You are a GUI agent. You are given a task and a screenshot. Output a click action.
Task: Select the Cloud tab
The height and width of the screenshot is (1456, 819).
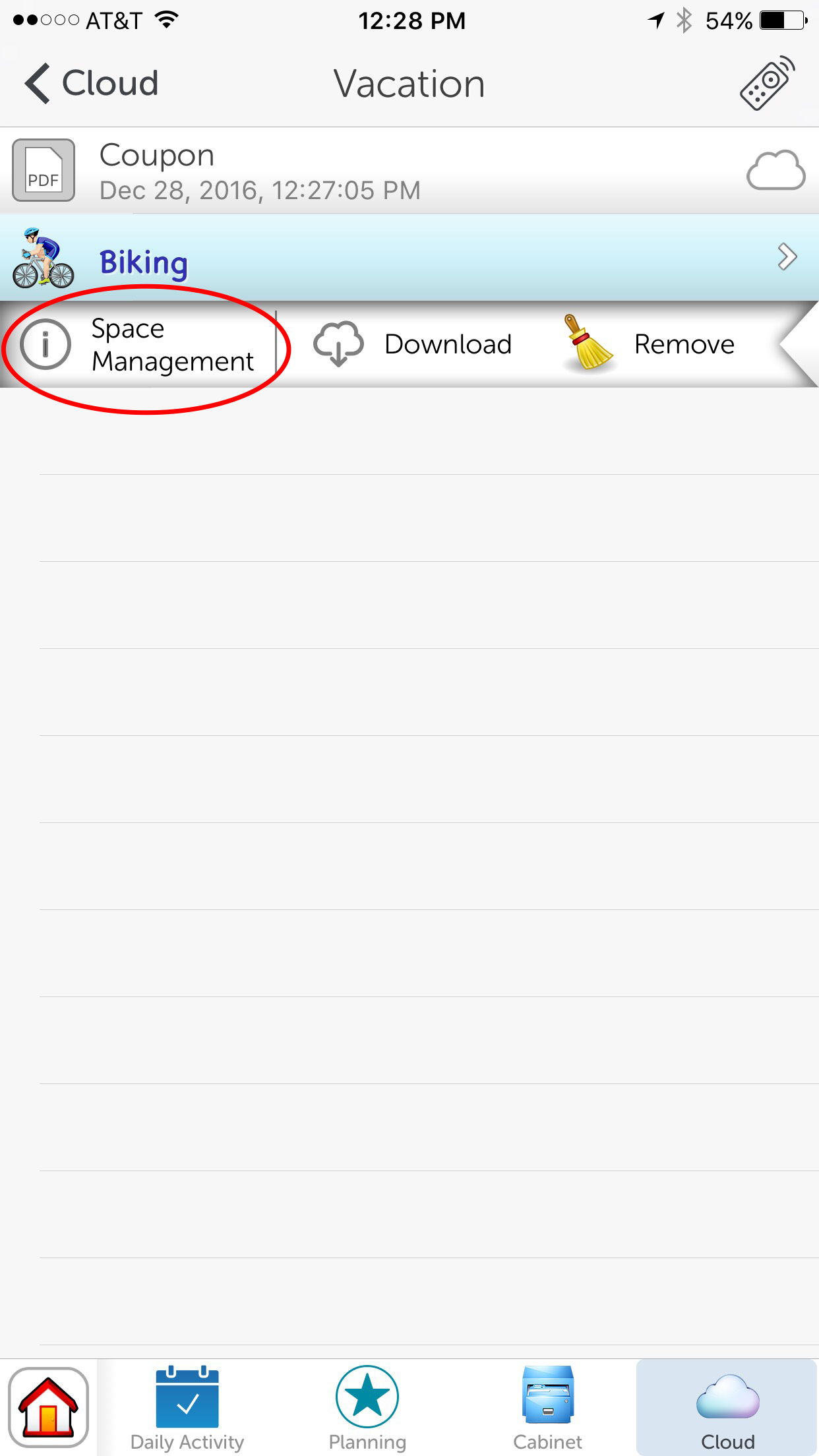[x=727, y=1407]
